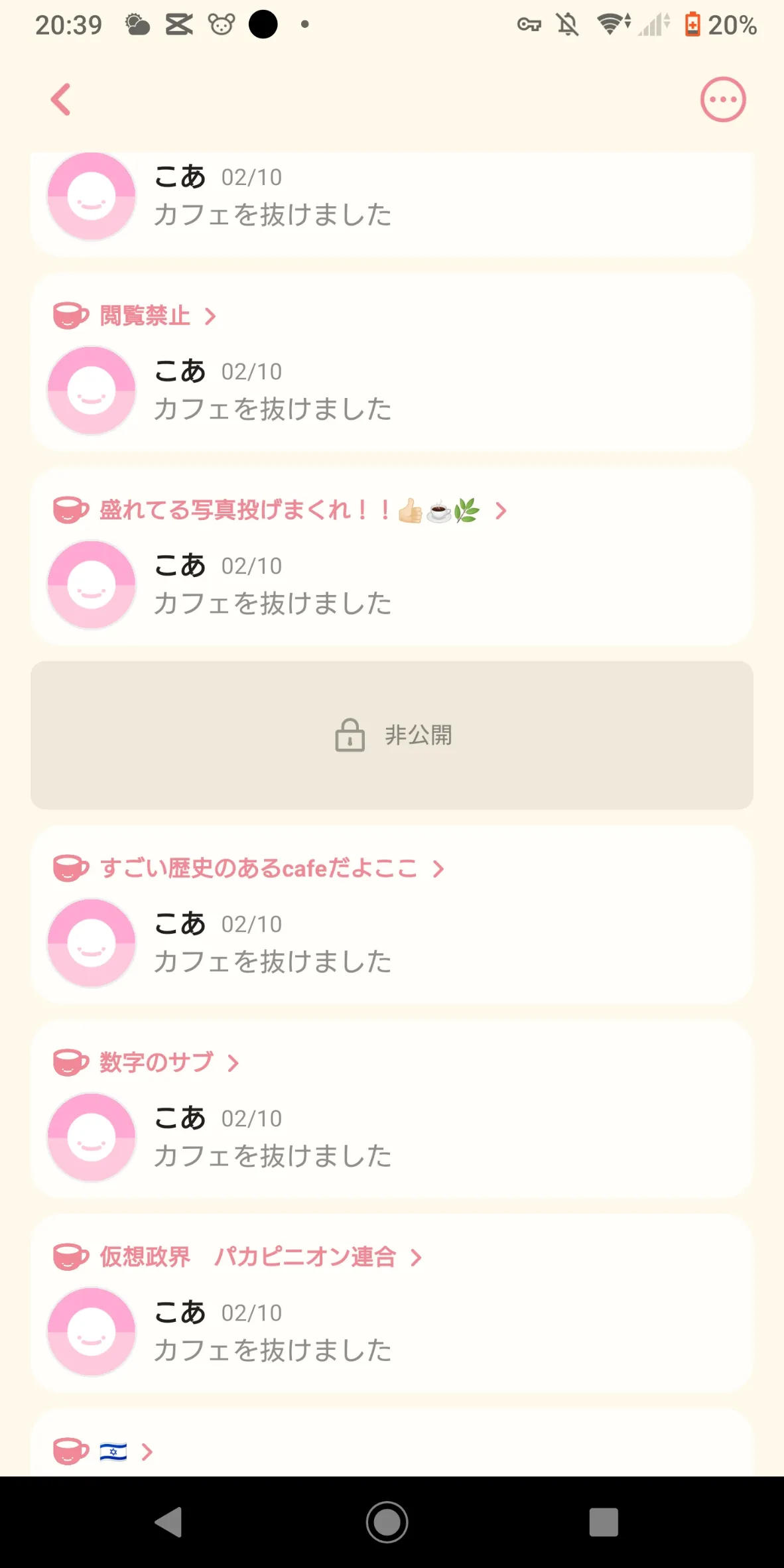Open the more options menu

point(722,99)
